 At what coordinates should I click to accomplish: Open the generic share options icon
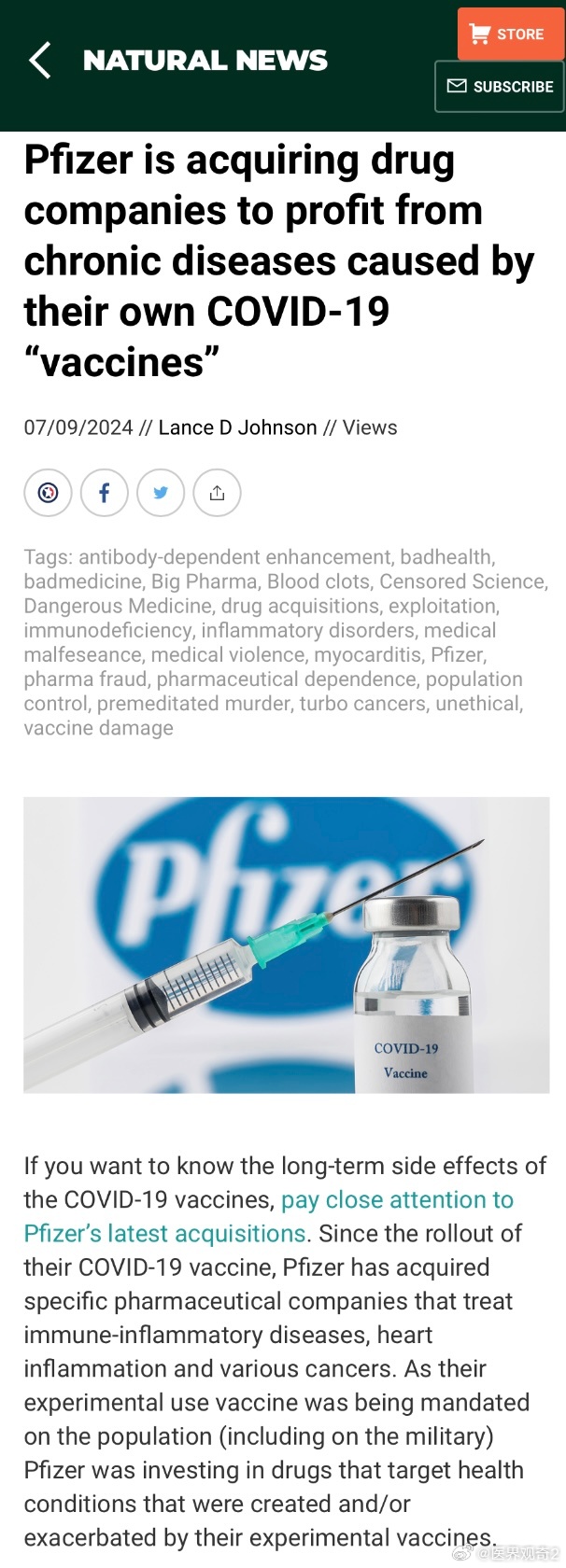[217, 493]
